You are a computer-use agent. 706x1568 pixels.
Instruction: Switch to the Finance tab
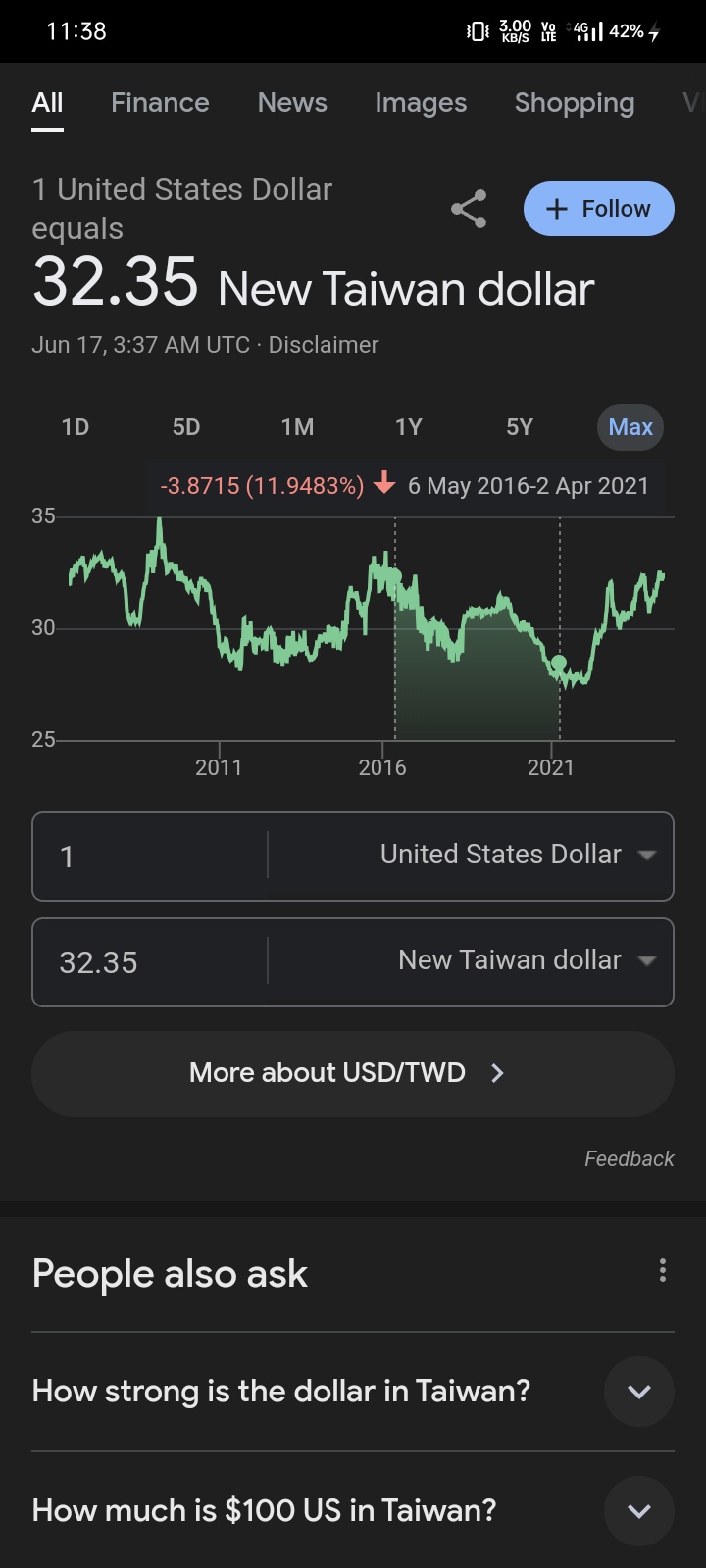tap(160, 103)
